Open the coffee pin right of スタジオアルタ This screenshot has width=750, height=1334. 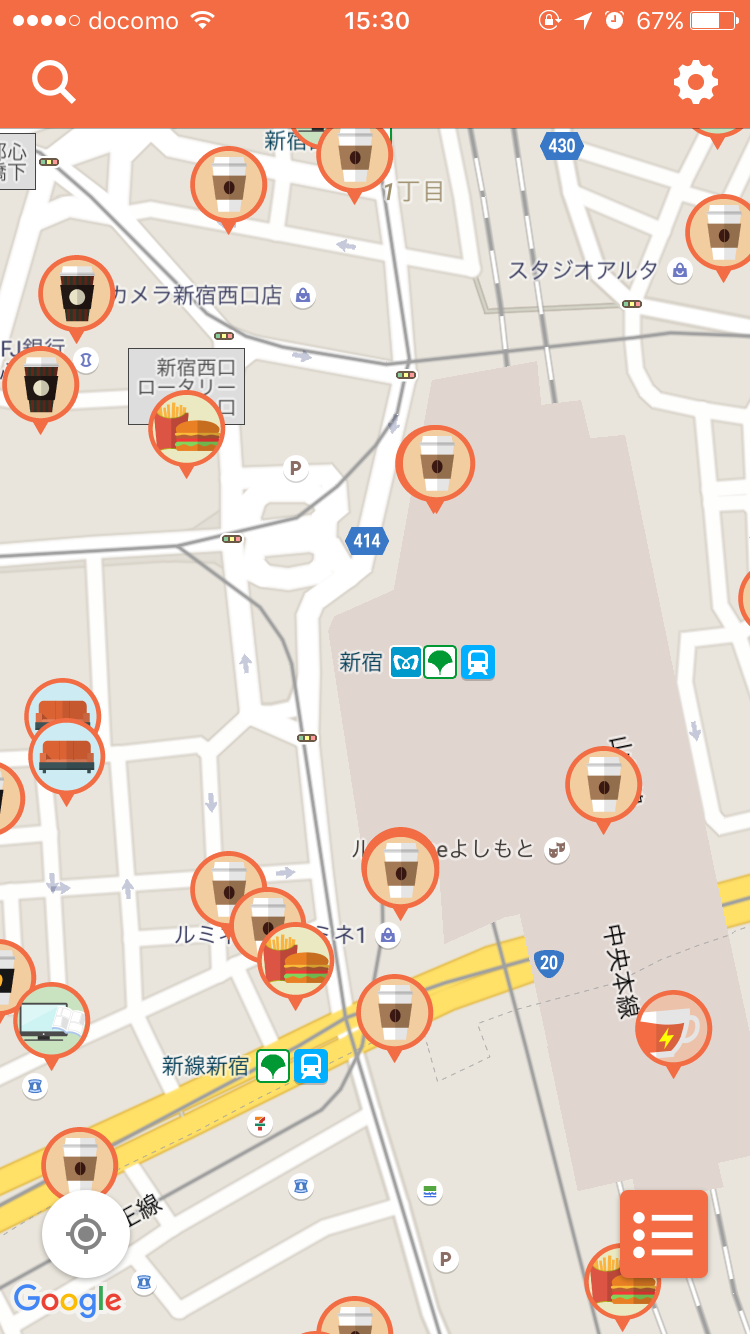[724, 234]
